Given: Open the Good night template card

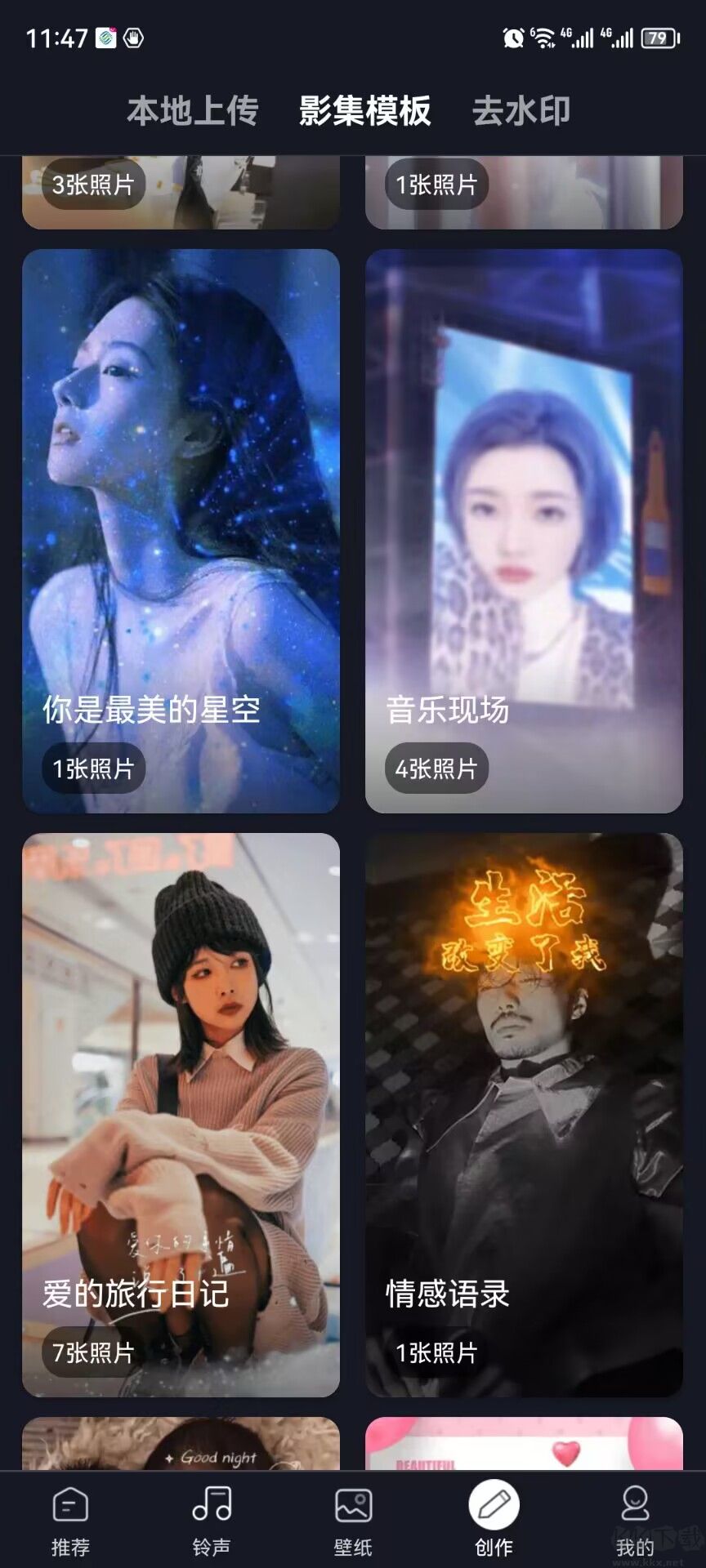Looking at the screenshot, I should click(181, 1445).
